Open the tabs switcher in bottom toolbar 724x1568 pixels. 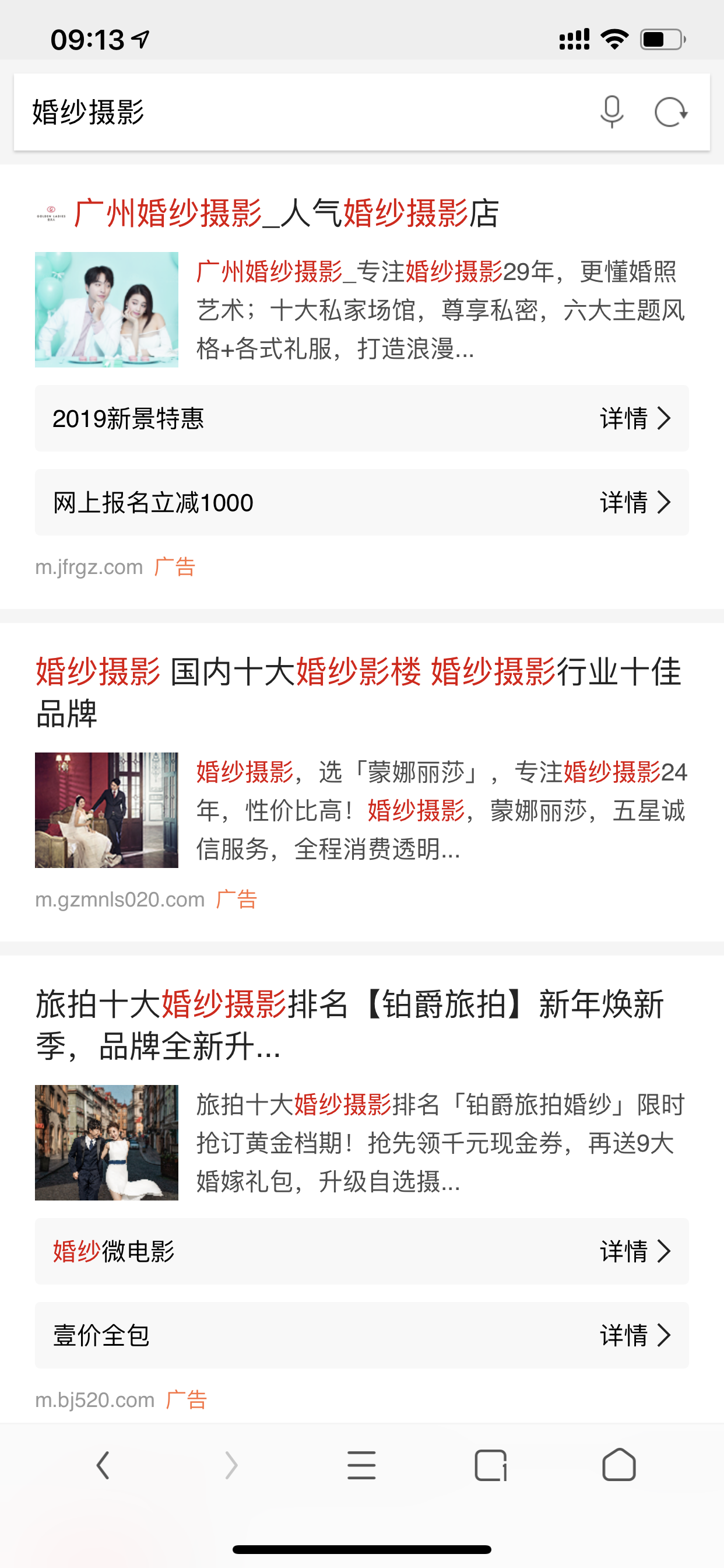[490, 1465]
